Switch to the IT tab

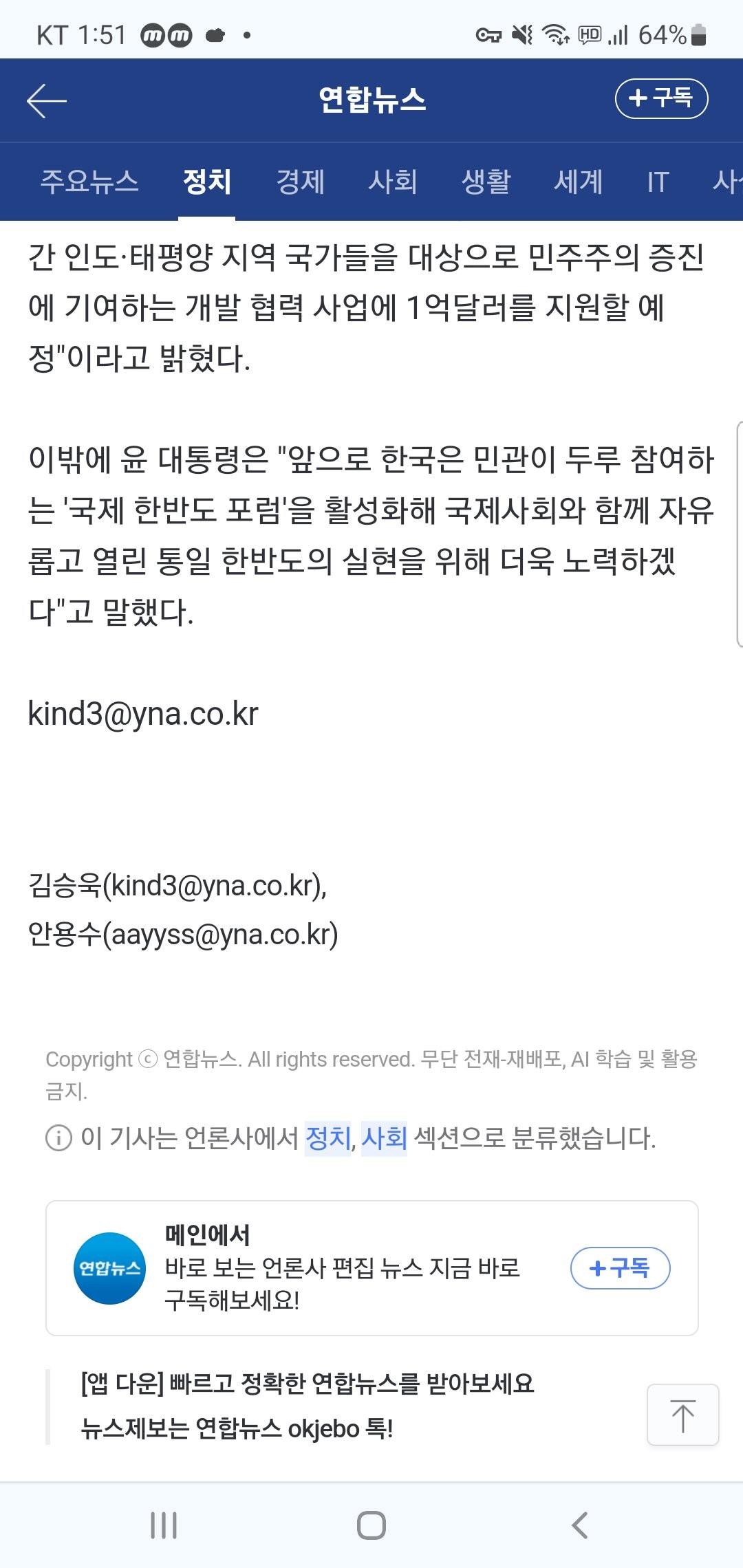[x=658, y=182]
